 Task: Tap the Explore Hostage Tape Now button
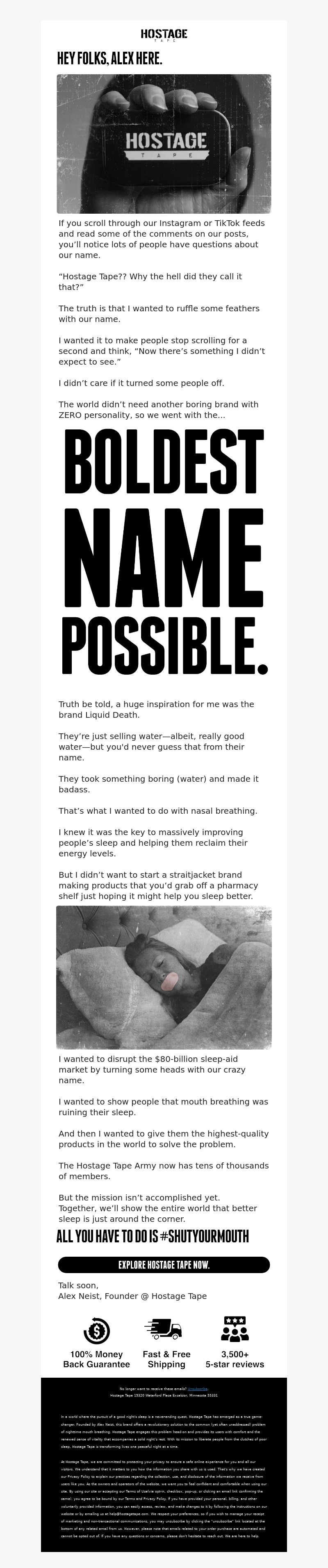(x=164, y=1264)
